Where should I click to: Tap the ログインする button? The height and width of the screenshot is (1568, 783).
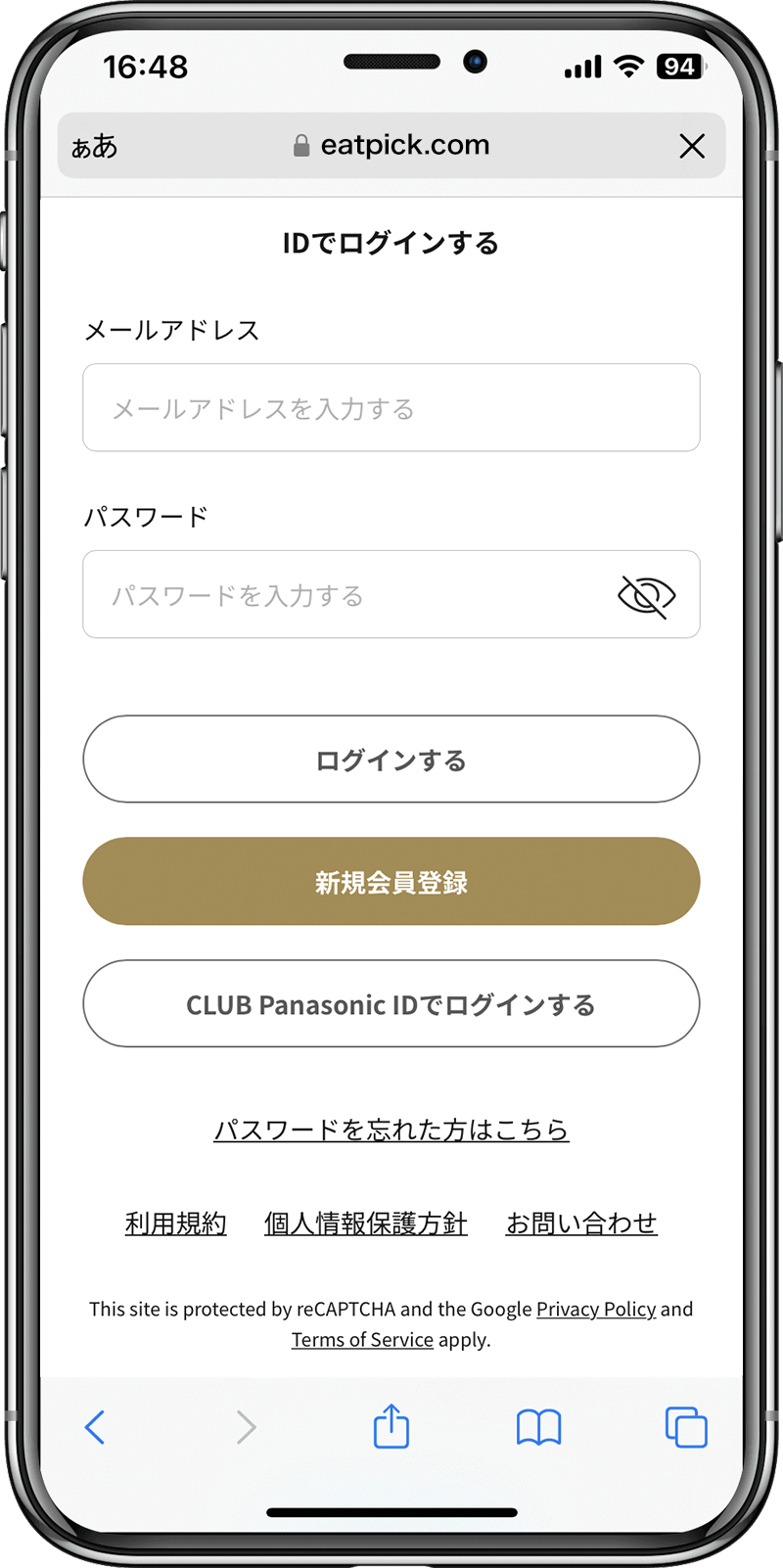pyautogui.click(x=391, y=760)
